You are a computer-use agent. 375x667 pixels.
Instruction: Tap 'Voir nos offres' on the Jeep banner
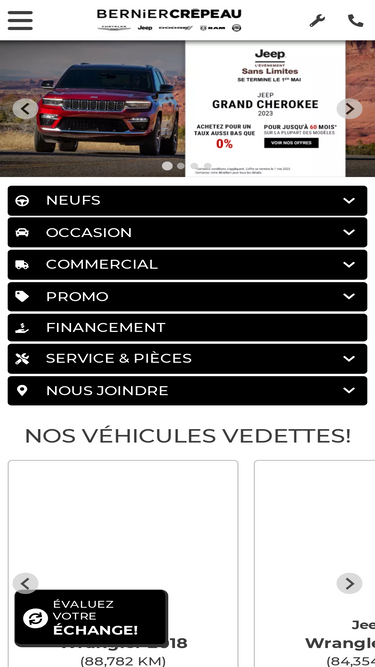[291, 143]
